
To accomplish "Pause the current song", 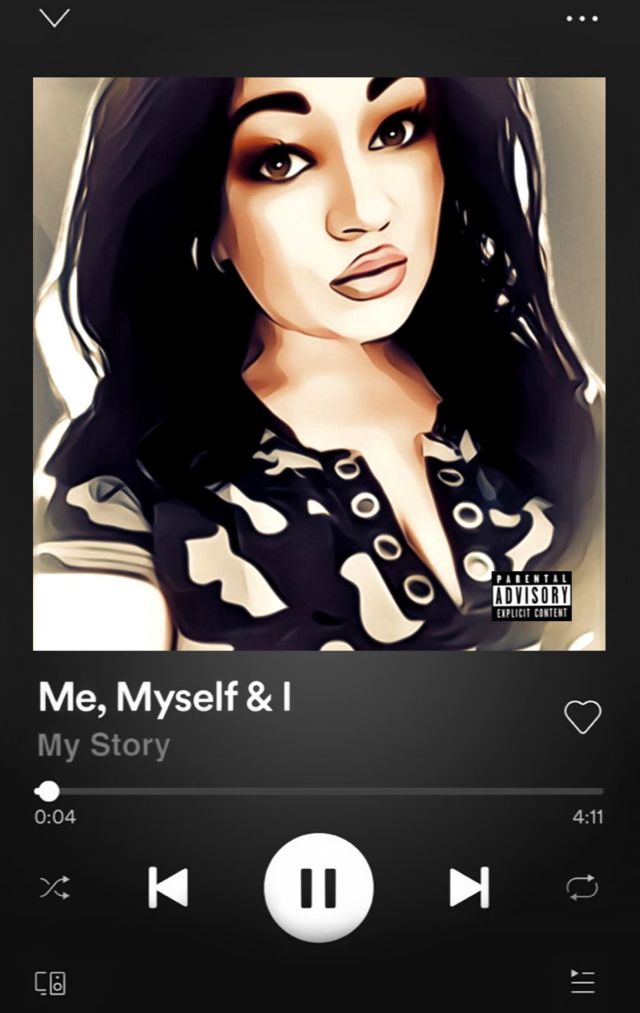I will click(319, 887).
